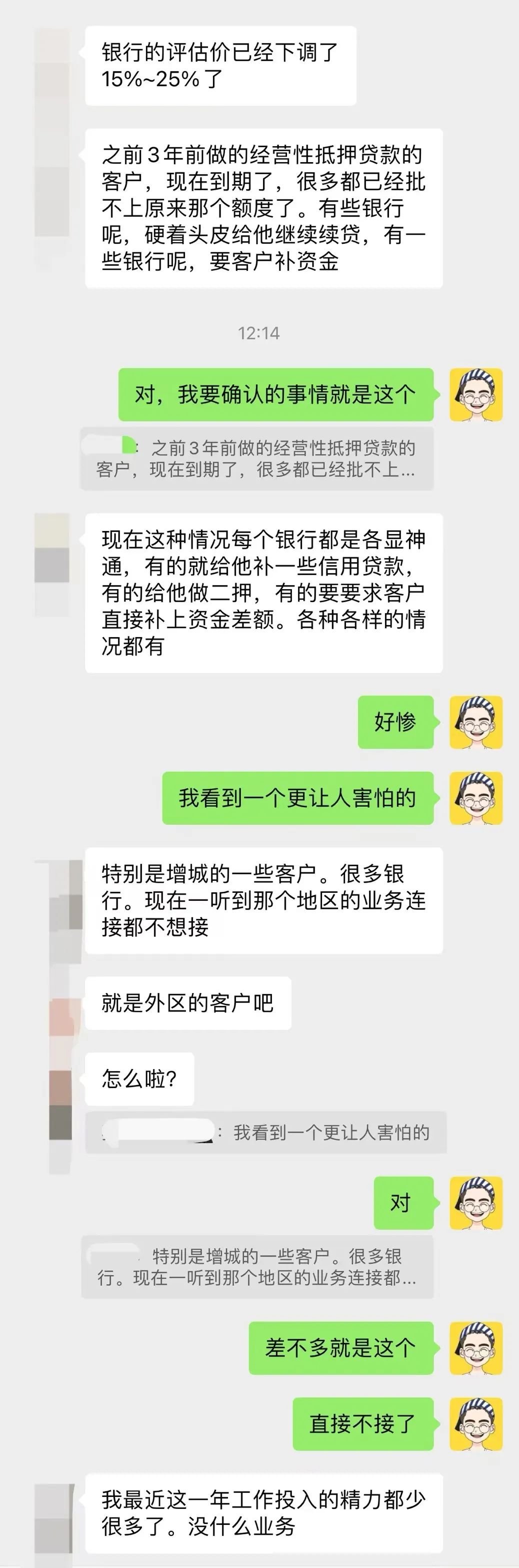
Task: Open quoted reply 我看到一个更让人害怕的
Action: [x=266, y=1132]
